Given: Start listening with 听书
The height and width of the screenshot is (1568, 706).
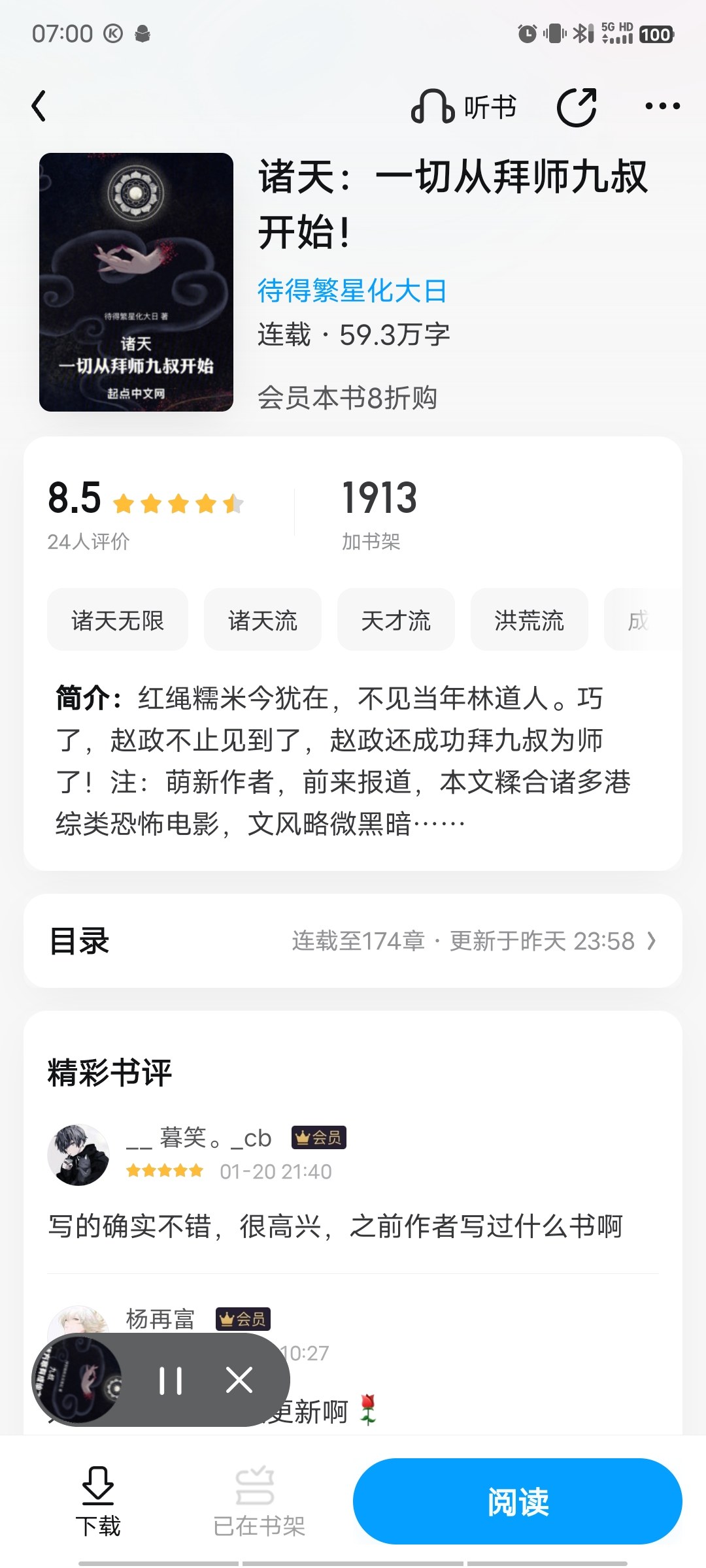Looking at the screenshot, I should point(464,107).
